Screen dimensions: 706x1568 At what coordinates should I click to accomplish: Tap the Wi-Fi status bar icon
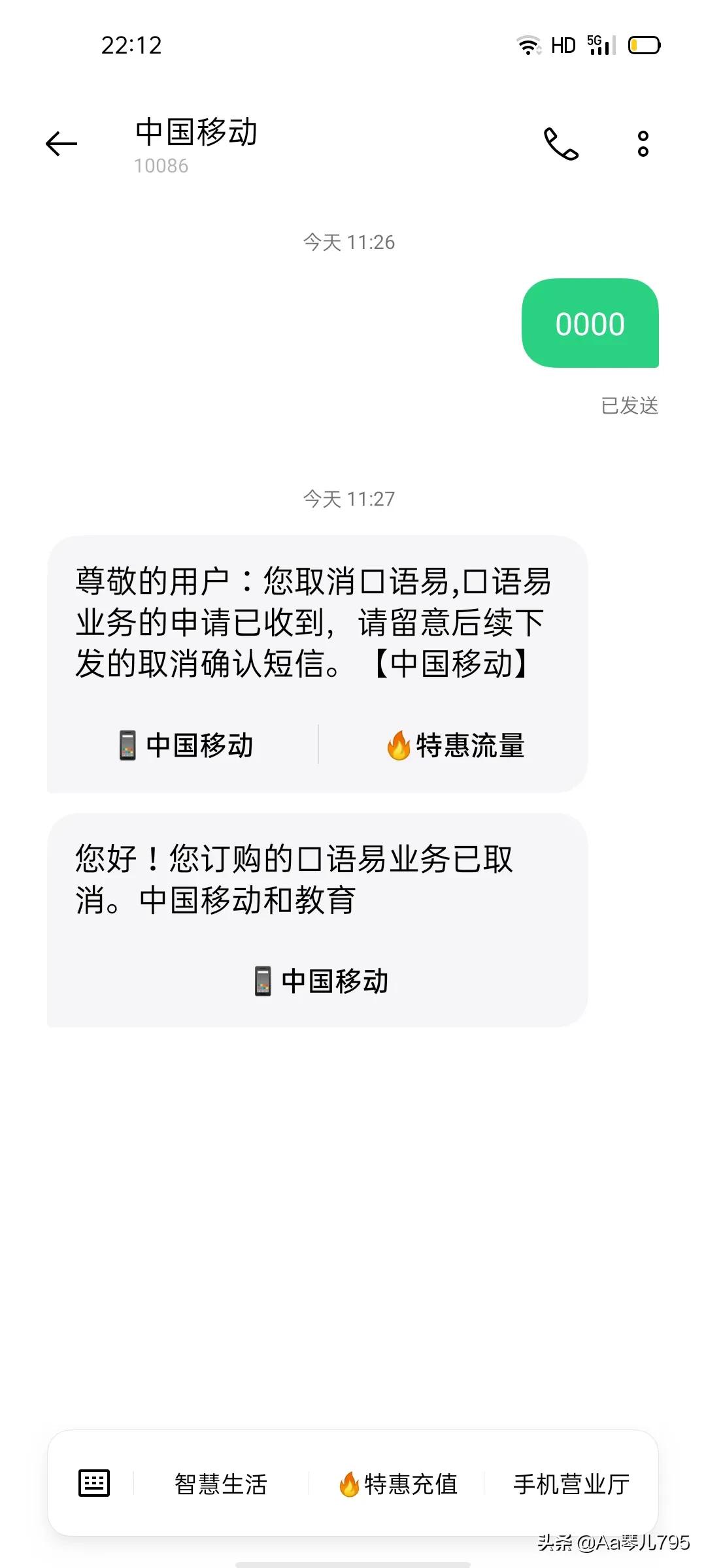tap(527, 44)
